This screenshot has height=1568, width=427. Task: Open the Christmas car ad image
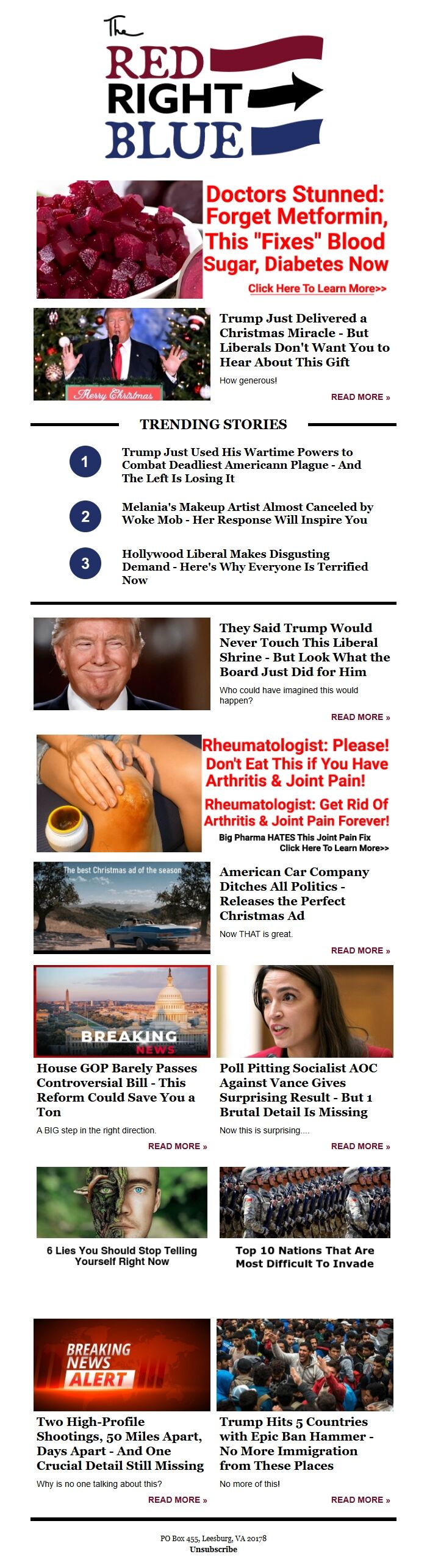pyautogui.click(x=122, y=907)
